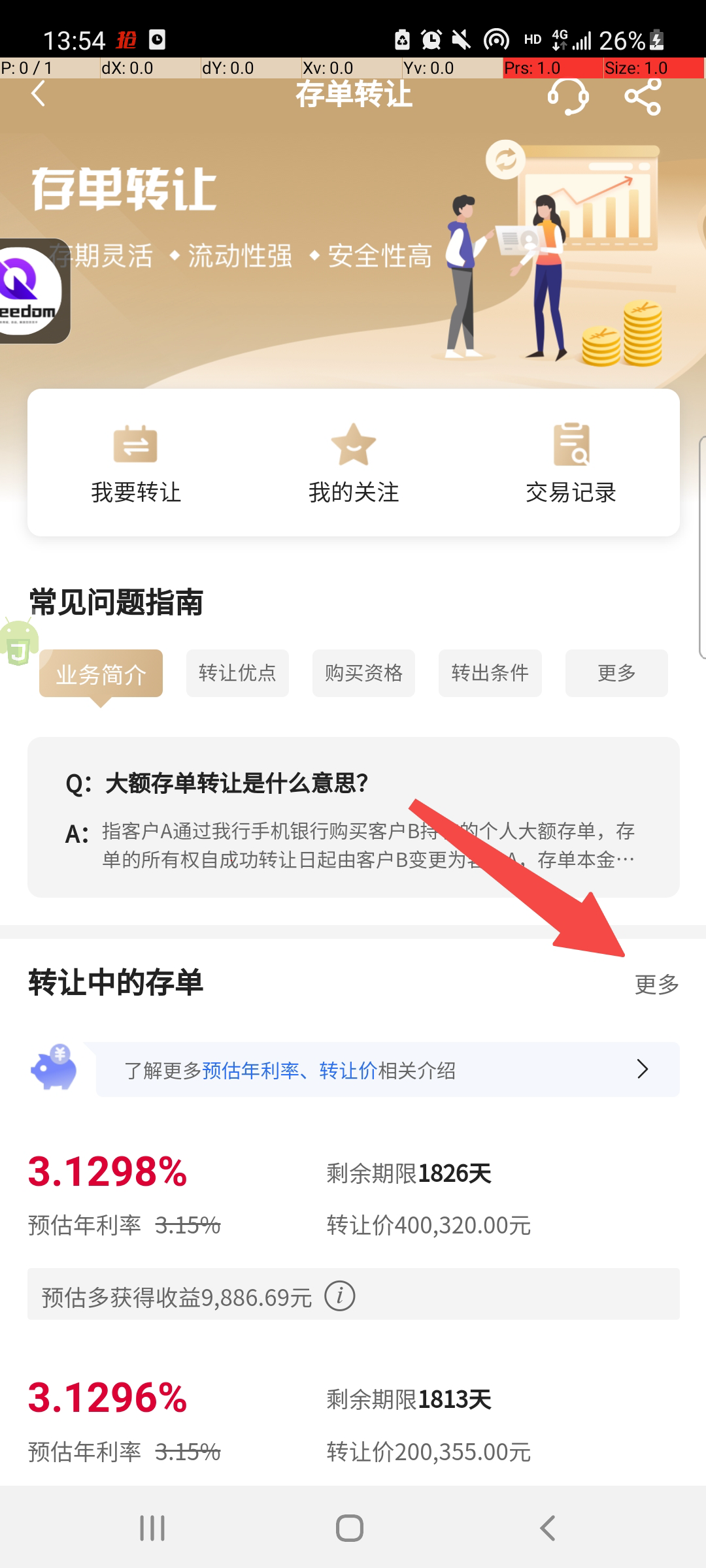Viewport: 706px width, 1568px height.
Task: Open the system recent apps button
Action: [x=152, y=1528]
